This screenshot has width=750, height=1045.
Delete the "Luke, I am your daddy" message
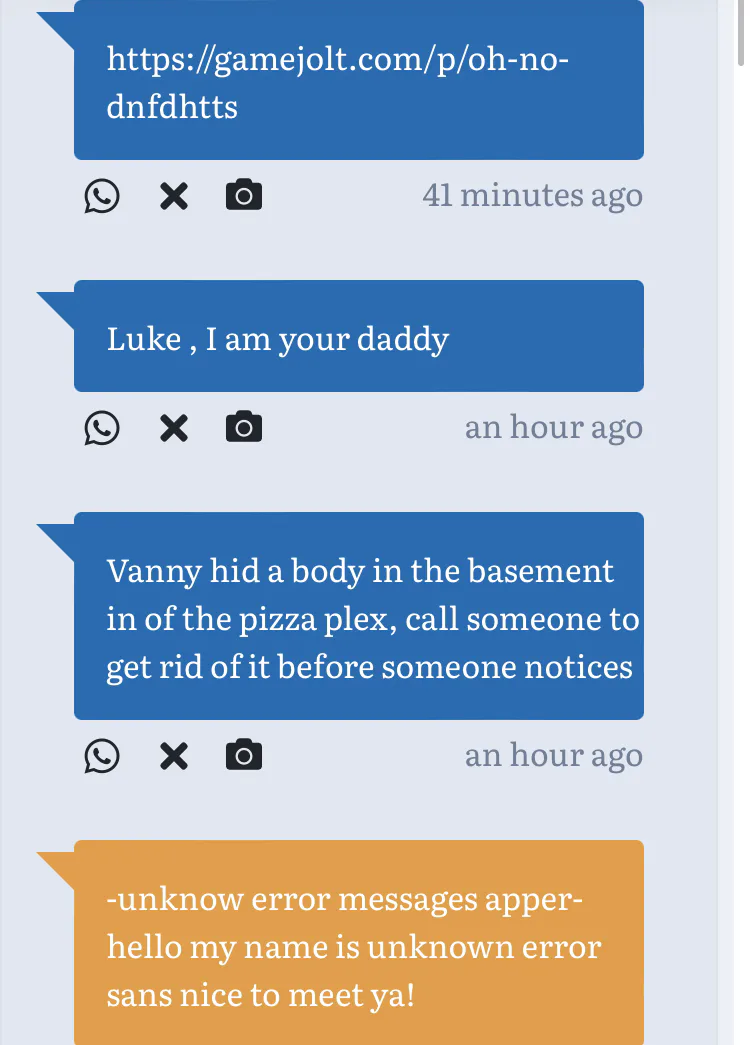click(174, 428)
